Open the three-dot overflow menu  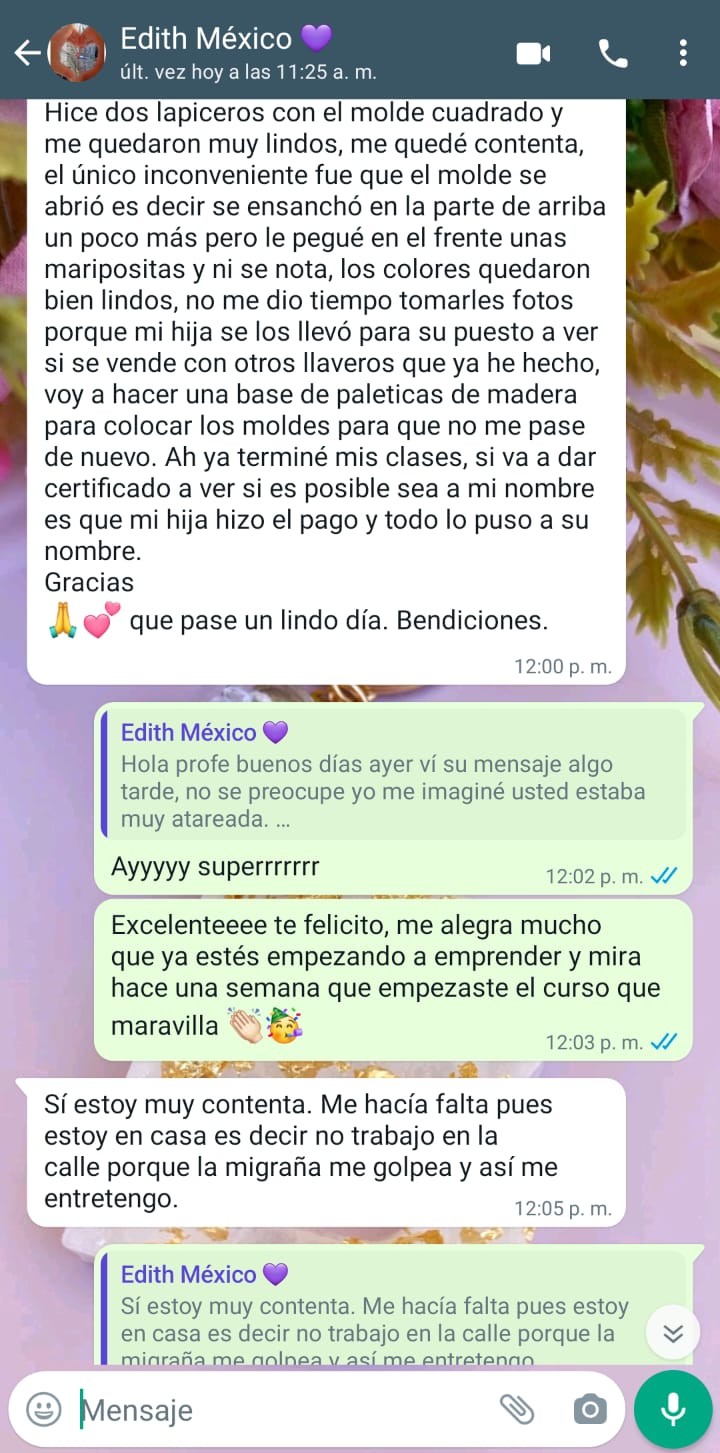click(684, 52)
